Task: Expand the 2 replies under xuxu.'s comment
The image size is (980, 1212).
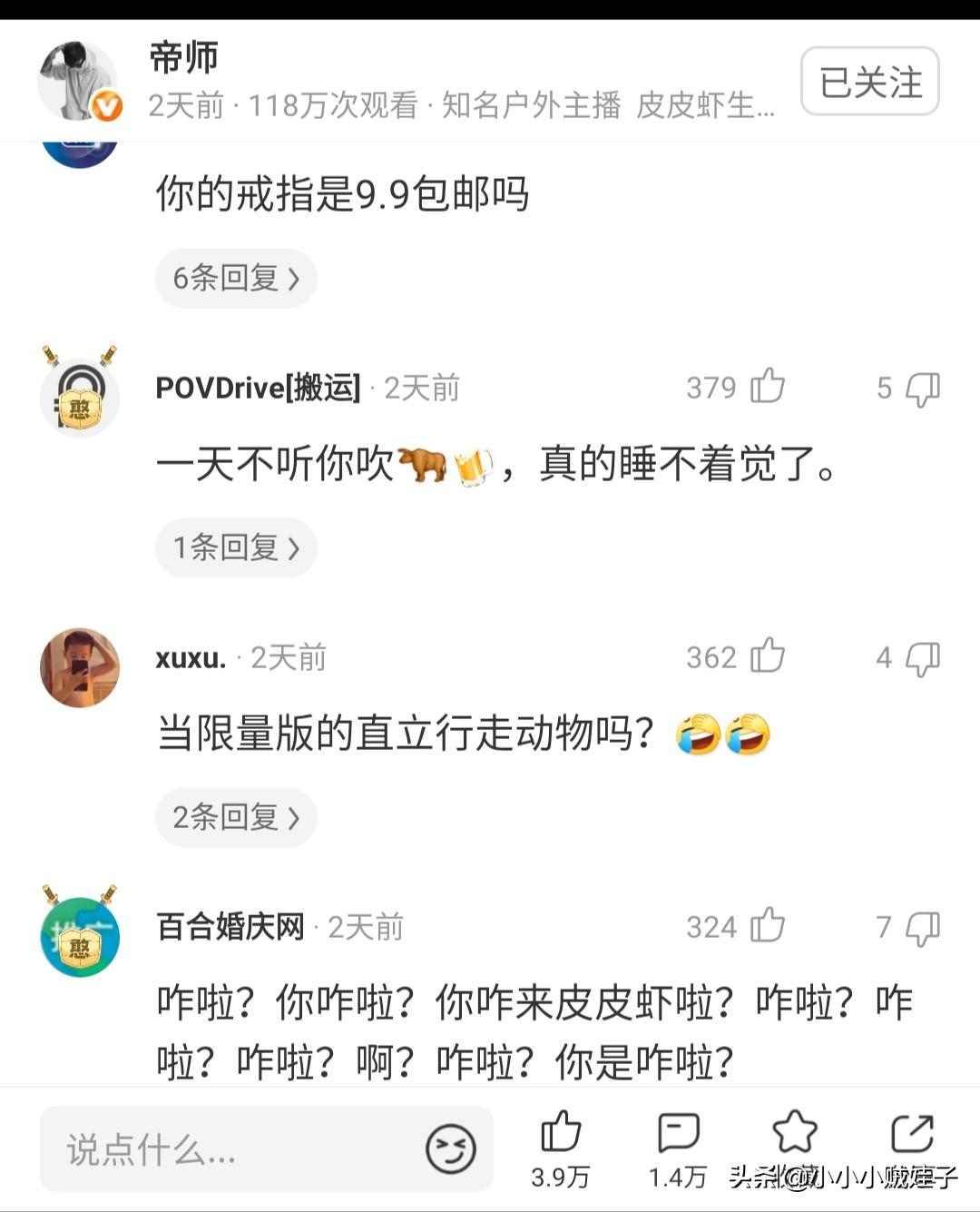Action: (x=236, y=817)
